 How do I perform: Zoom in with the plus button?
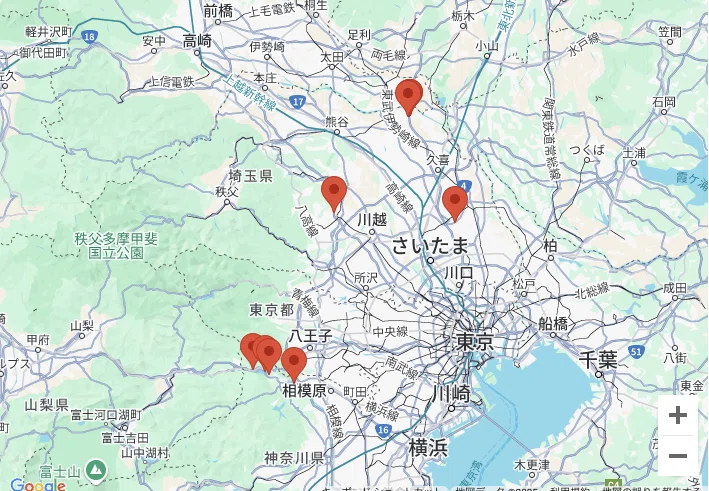[x=677, y=415]
